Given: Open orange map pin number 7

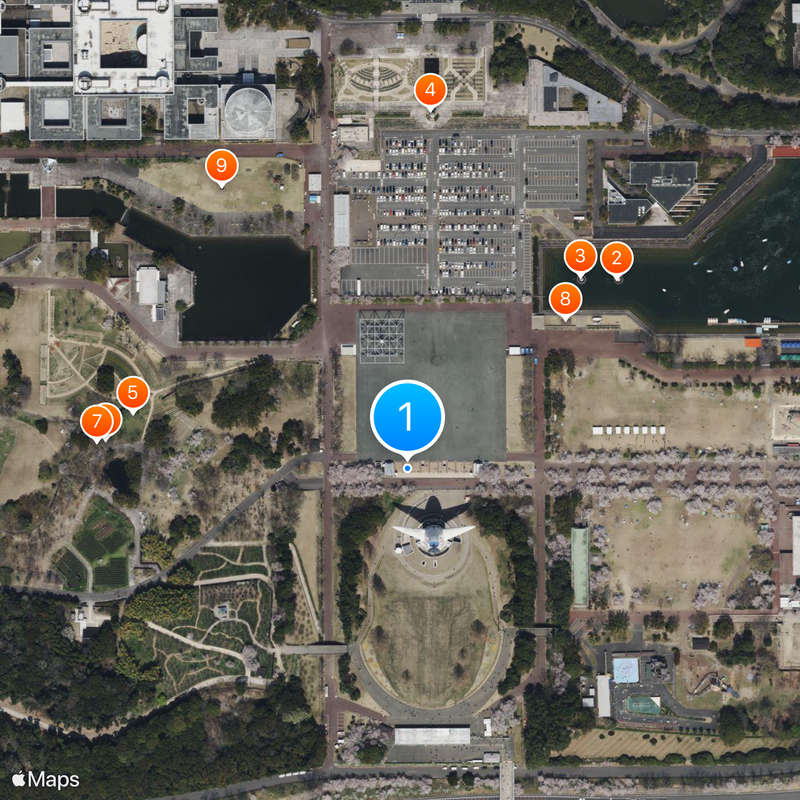Looking at the screenshot, I should pyautogui.click(x=96, y=421).
